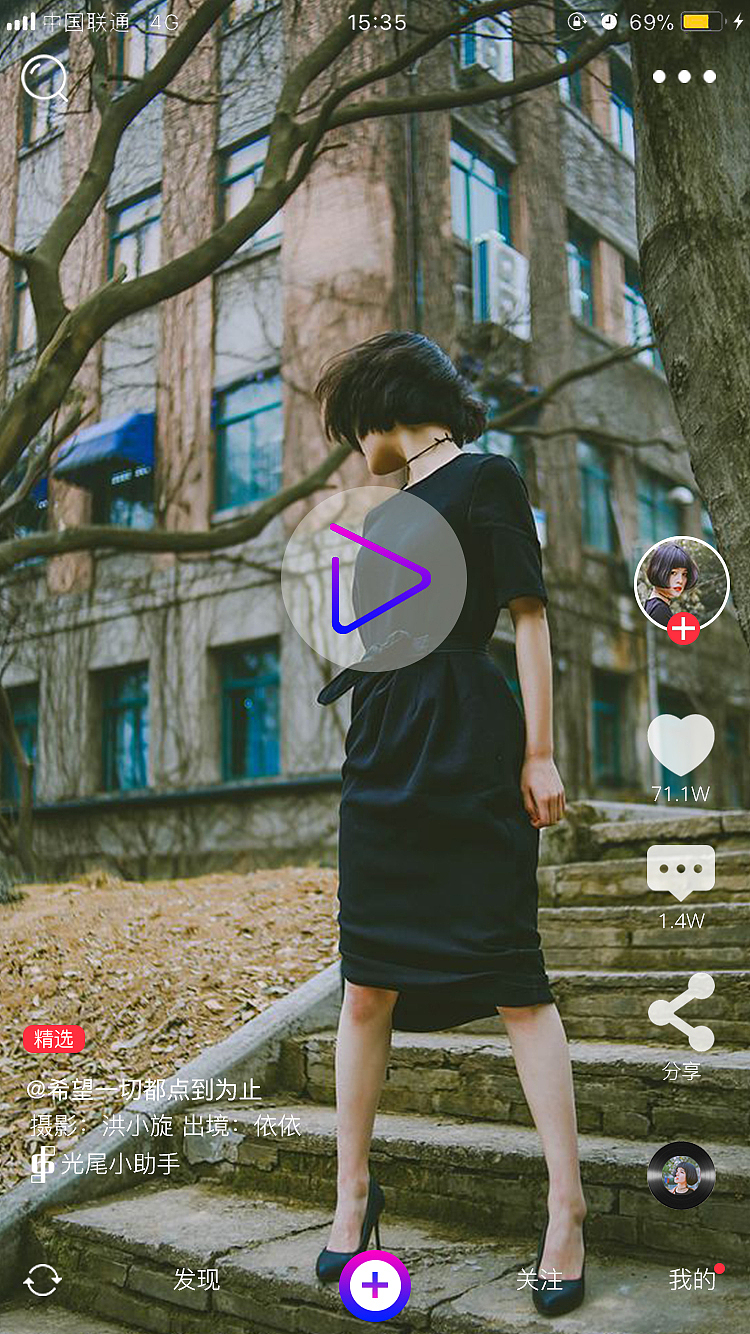Open the spinning music disc
The height and width of the screenshot is (1334, 750).
click(681, 1175)
